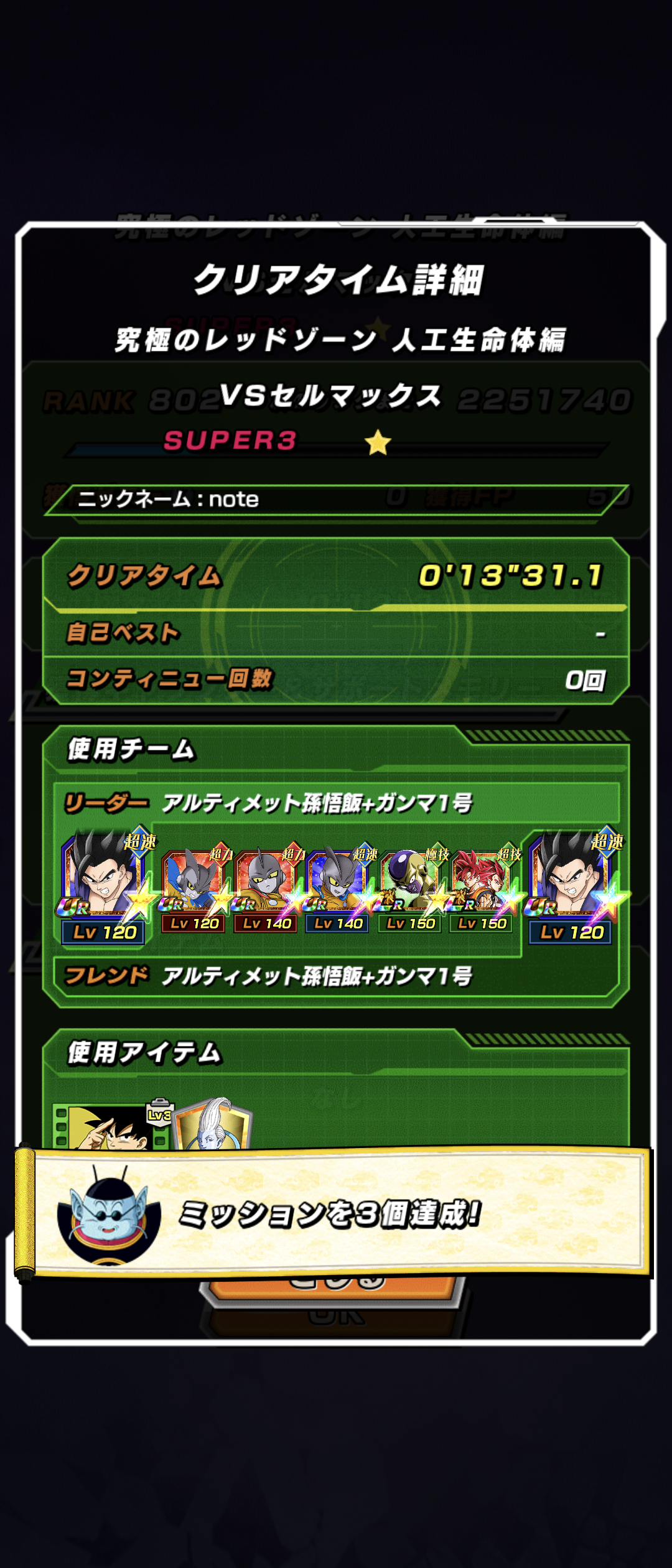View the used Whis support item
The image size is (672, 1568).
point(213,1126)
